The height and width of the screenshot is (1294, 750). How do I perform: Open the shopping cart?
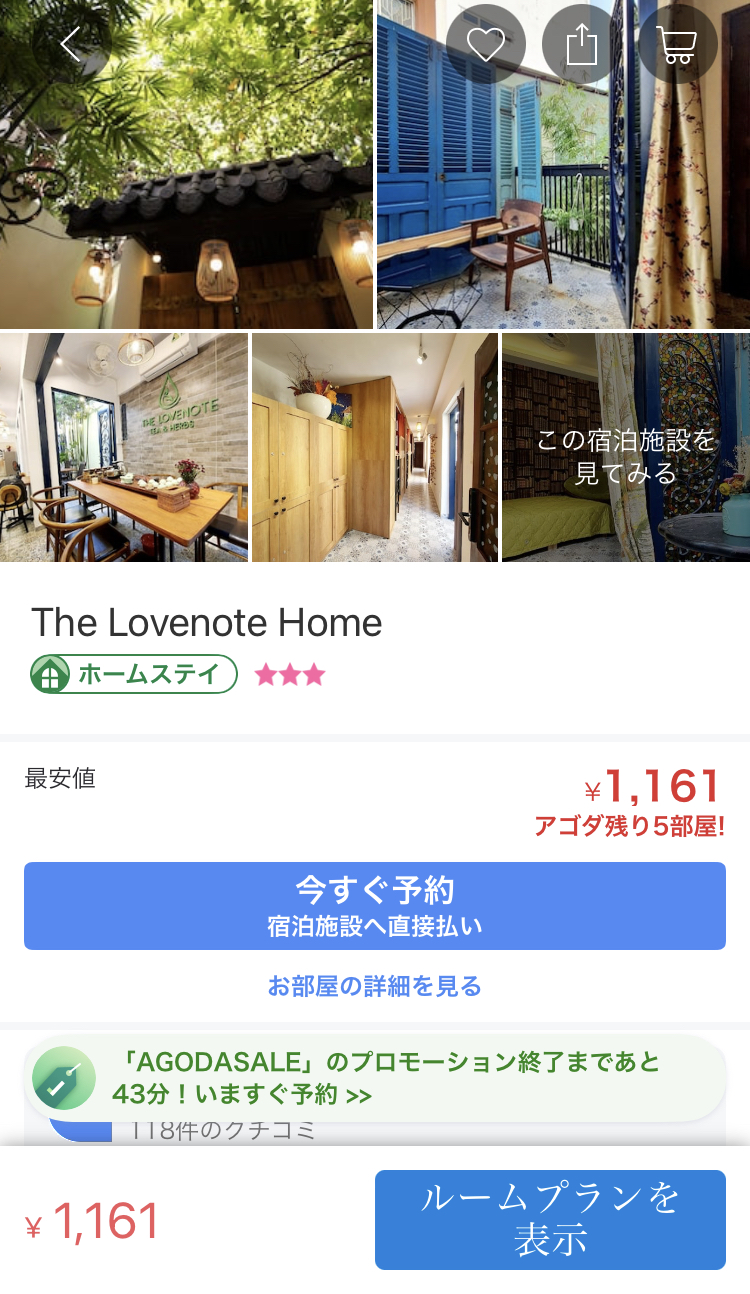tap(677, 45)
